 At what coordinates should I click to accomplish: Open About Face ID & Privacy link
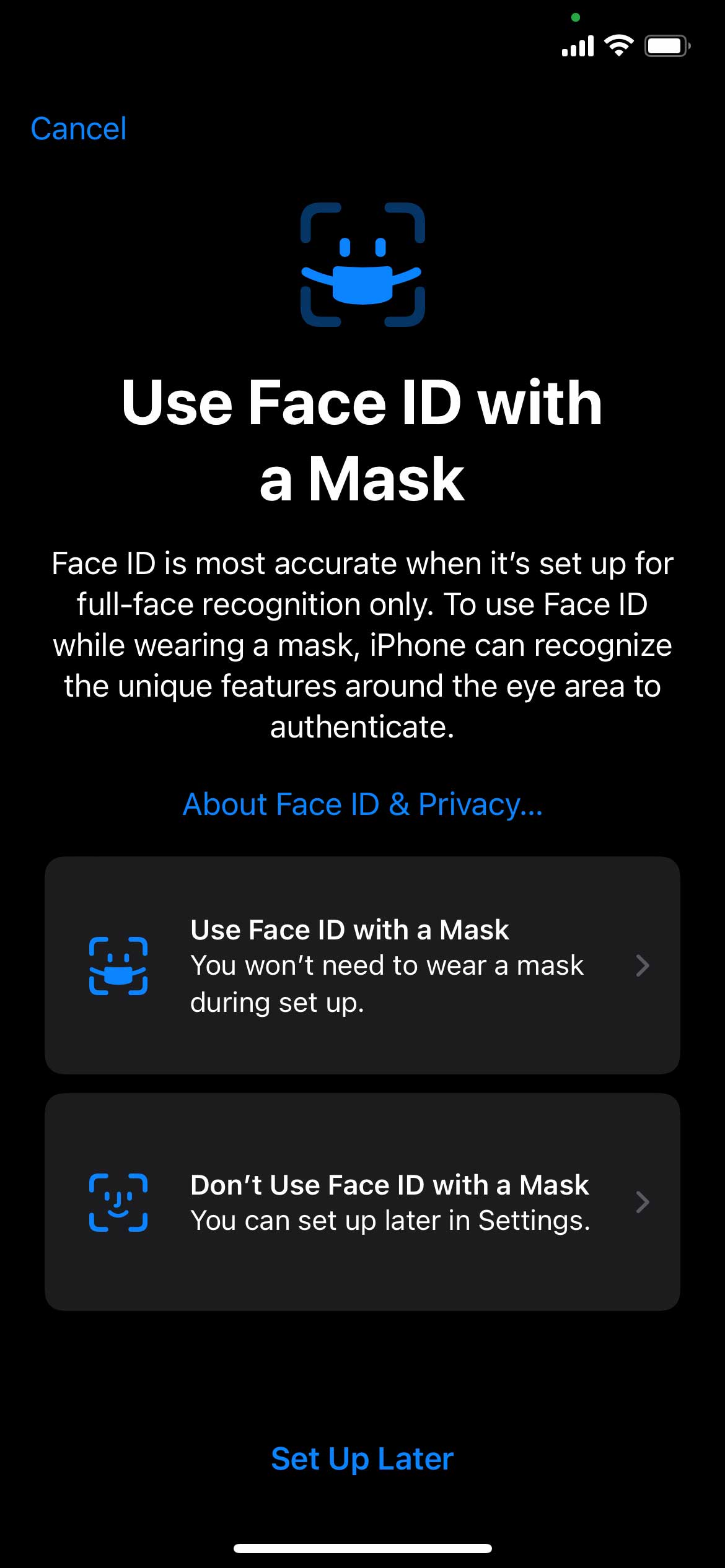(362, 804)
